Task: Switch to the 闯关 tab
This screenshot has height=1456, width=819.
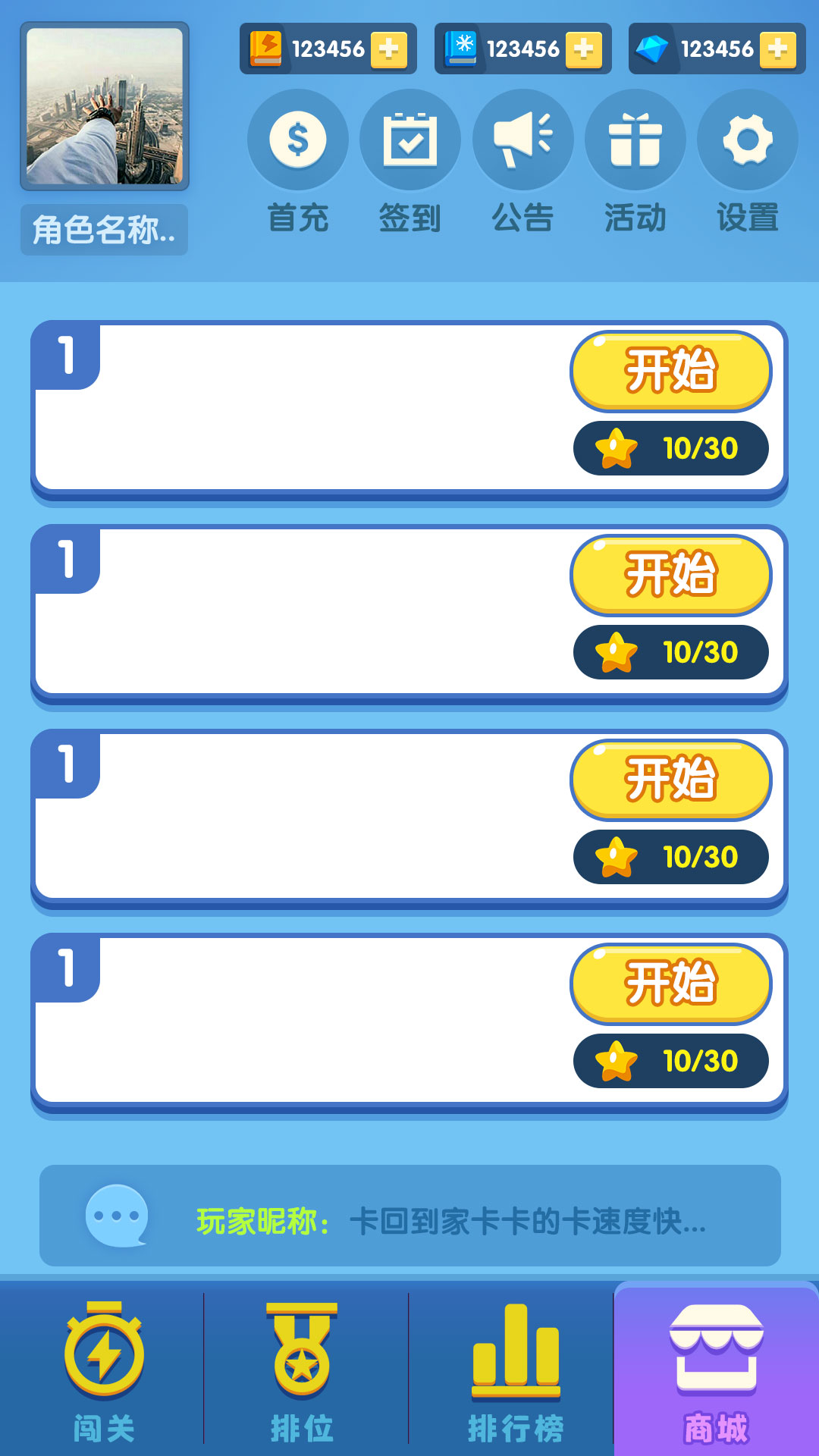Action: coord(103,1370)
